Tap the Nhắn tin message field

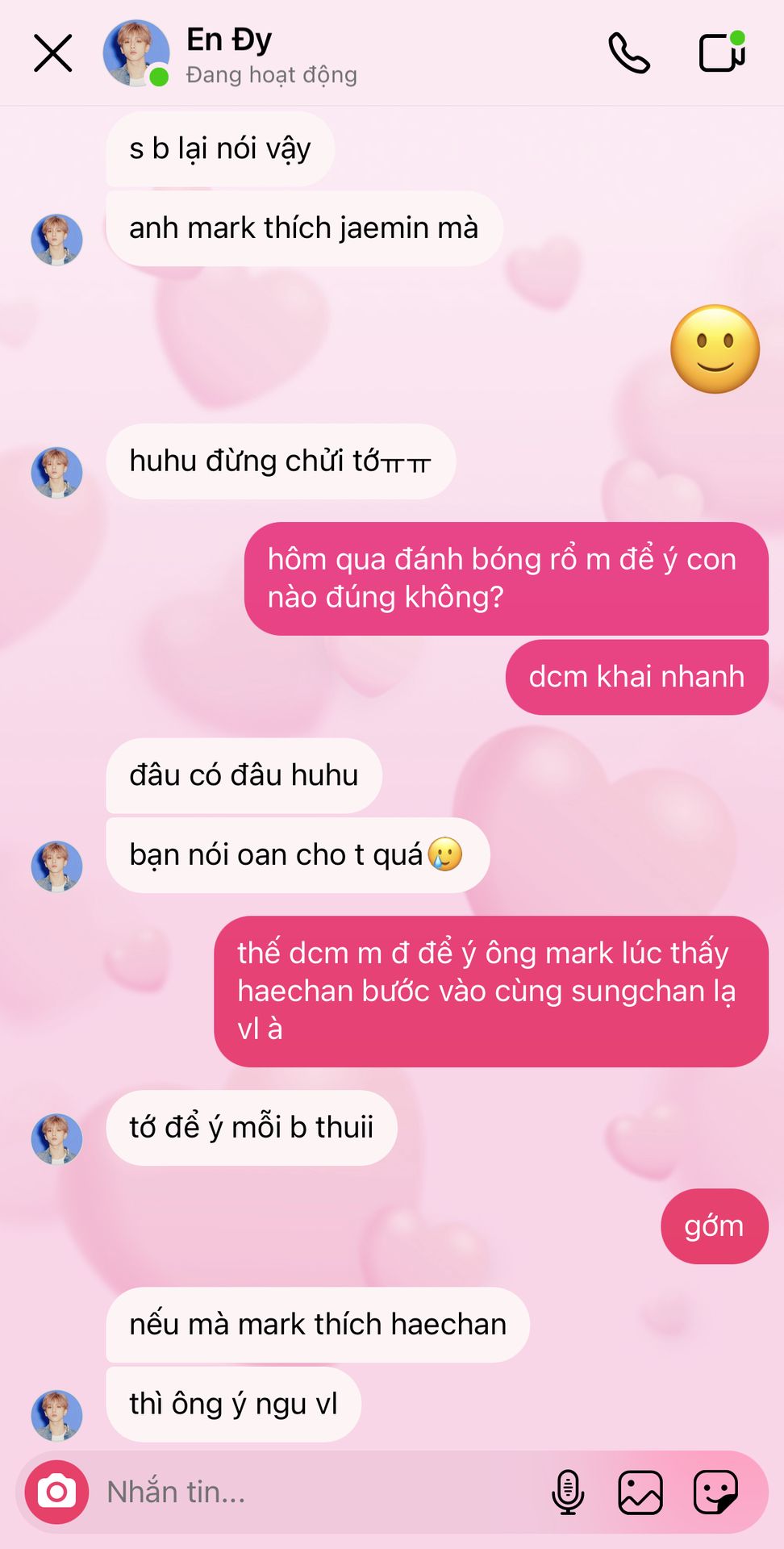323,1492
